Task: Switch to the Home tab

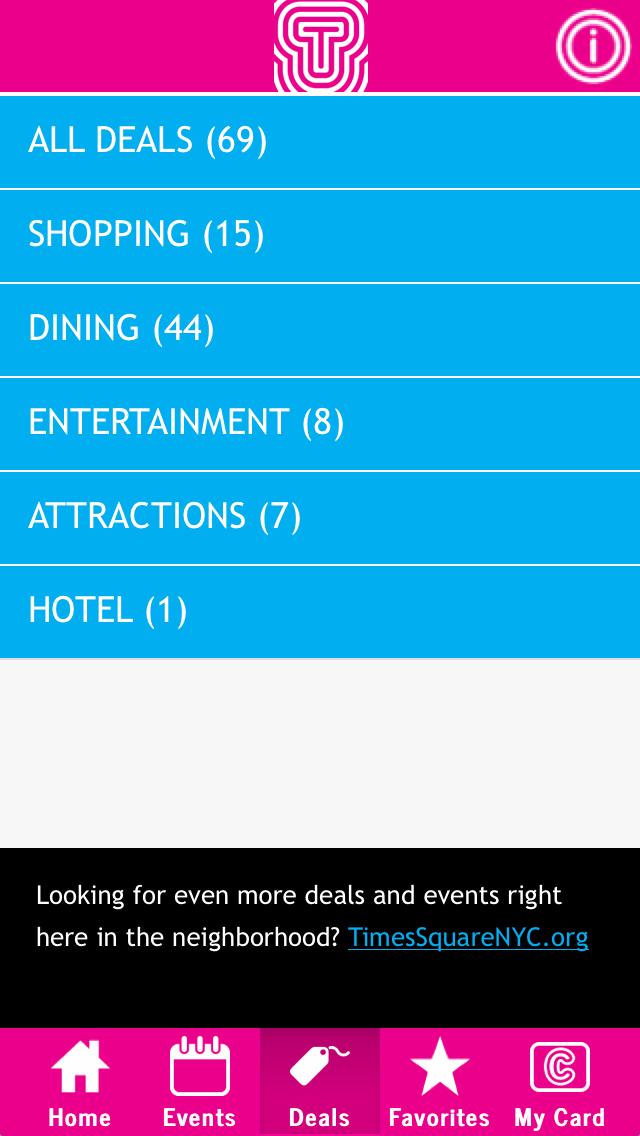Action: [80, 1082]
